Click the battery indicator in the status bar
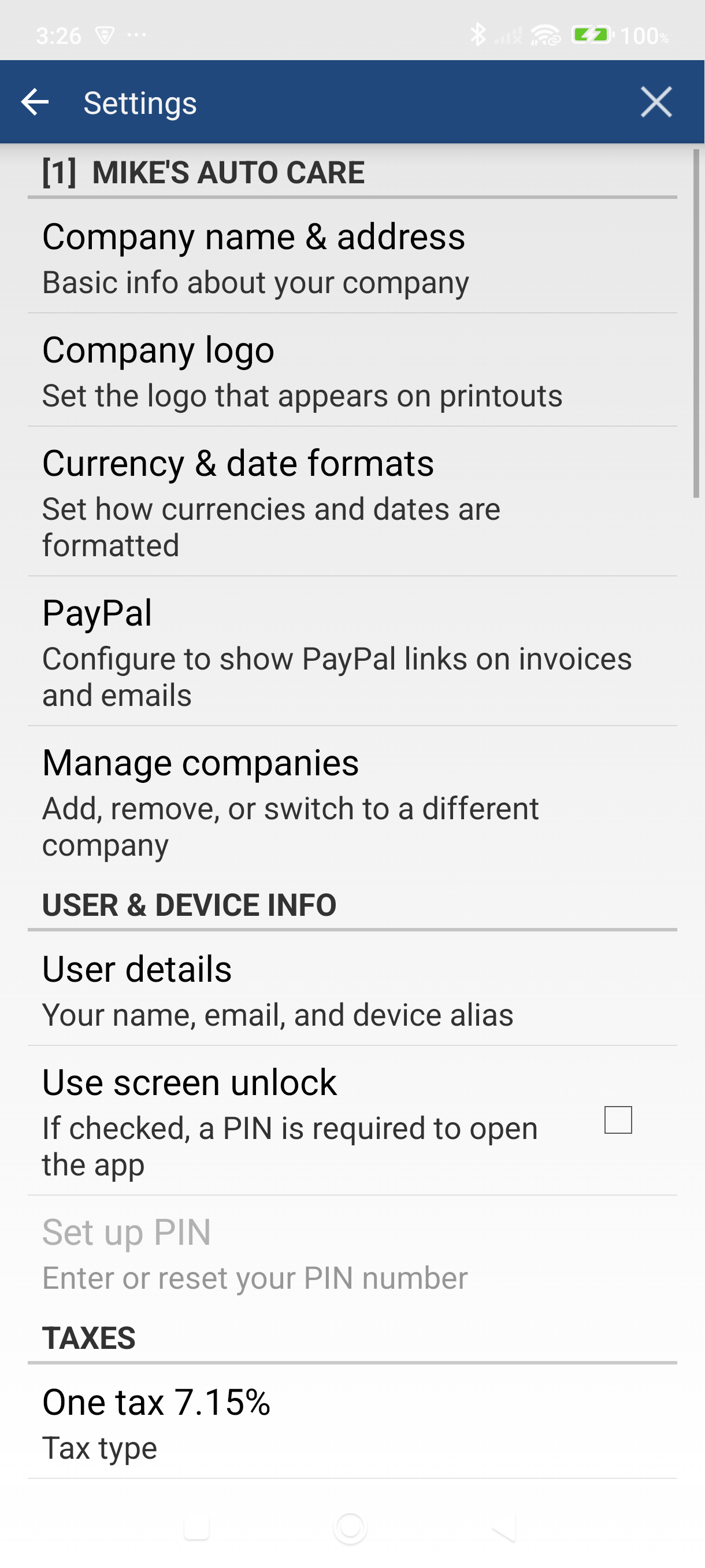The height and width of the screenshot is (1568, 705). (x=592, y=35)
